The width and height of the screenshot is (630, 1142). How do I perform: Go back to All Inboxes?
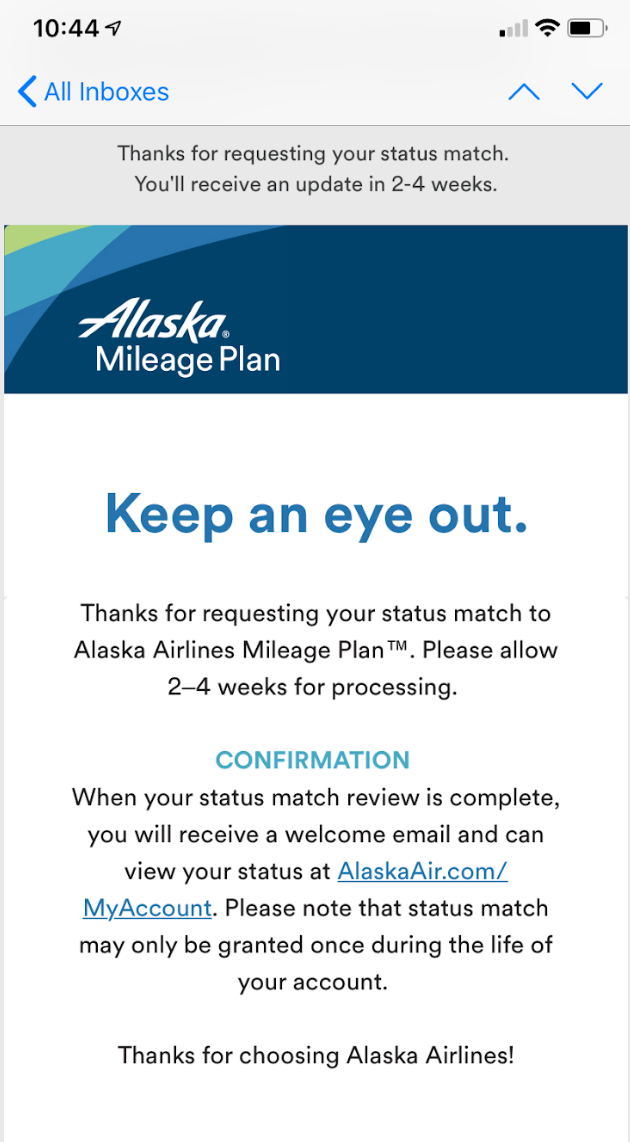click(x=93, y=92)
